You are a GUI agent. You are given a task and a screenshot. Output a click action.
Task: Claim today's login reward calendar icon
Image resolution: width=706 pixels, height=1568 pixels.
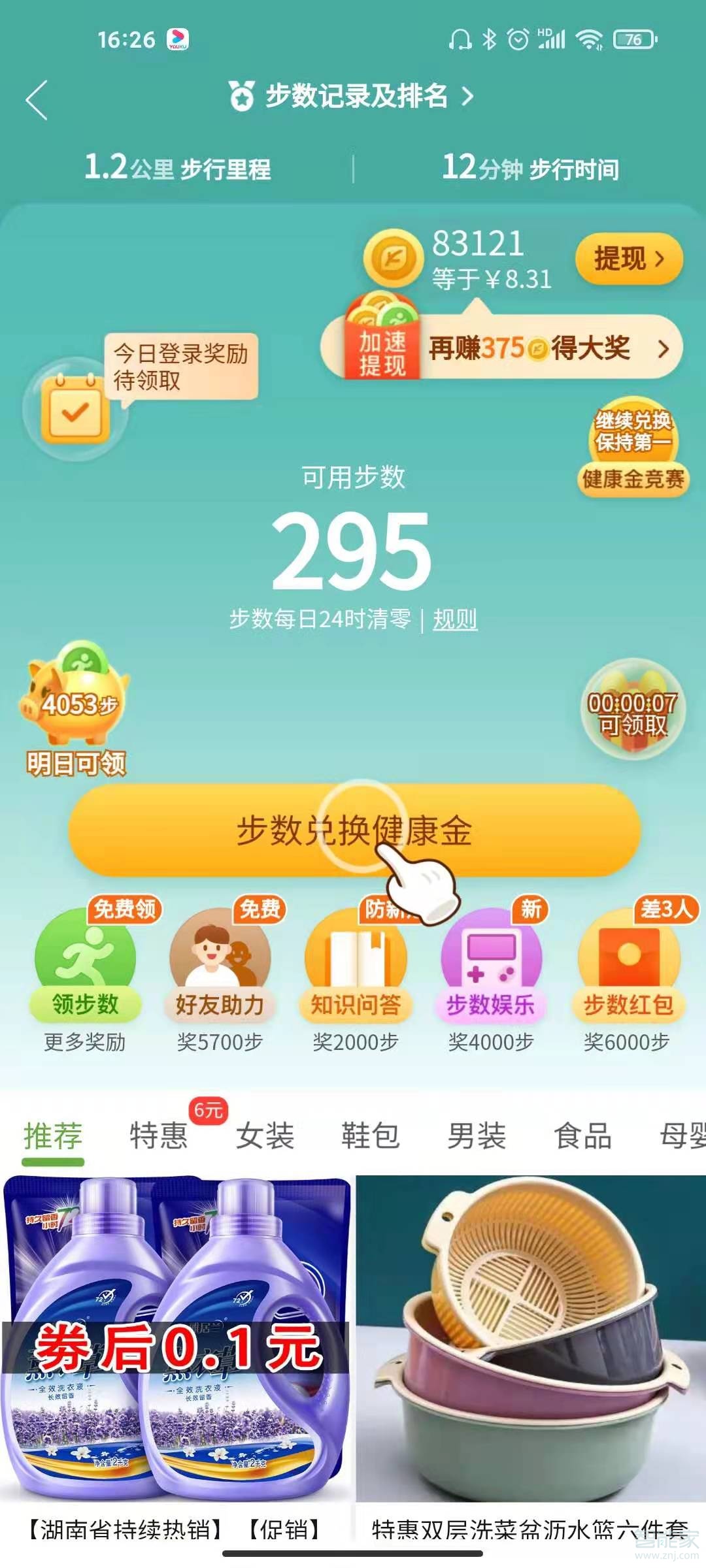pos(74,410)
